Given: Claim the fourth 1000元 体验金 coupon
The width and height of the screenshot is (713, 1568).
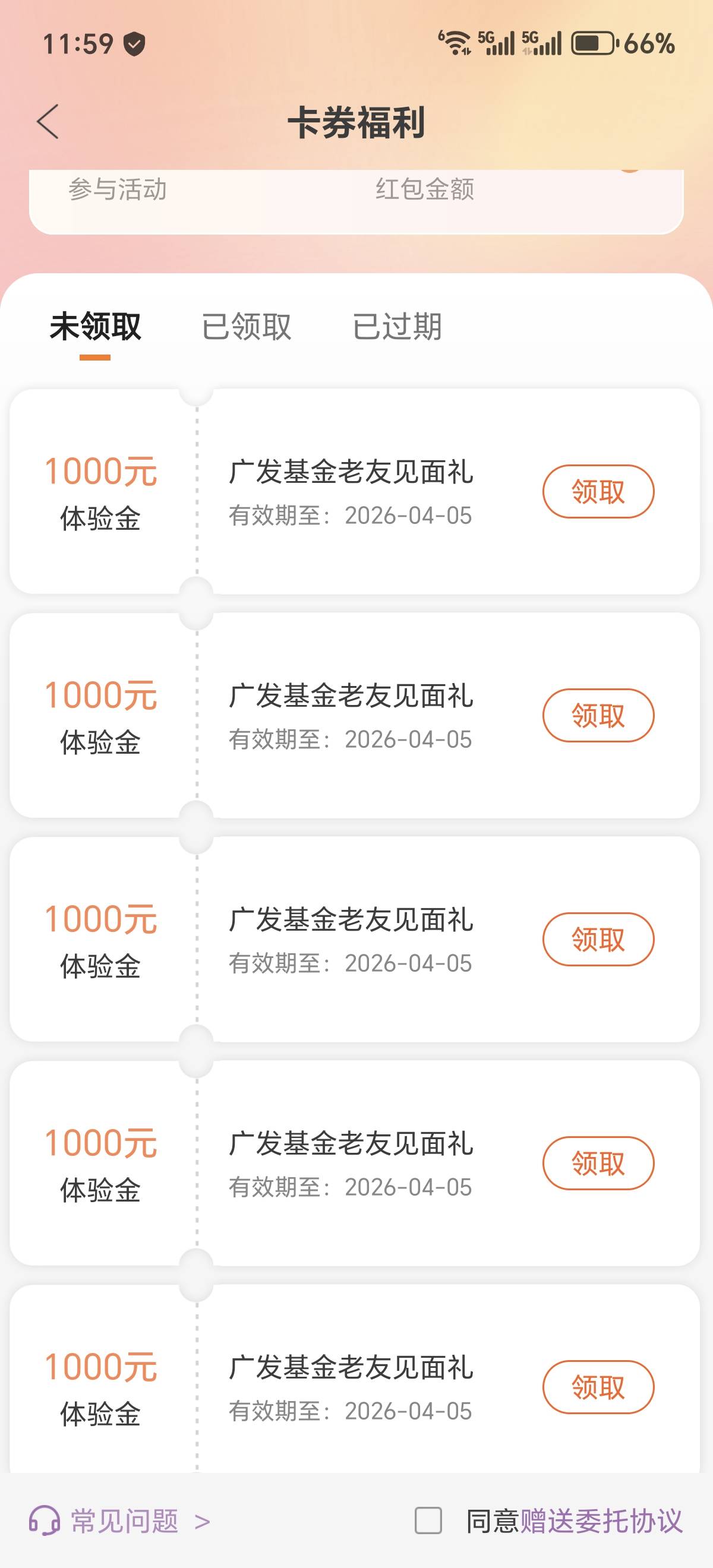Looking at the screenshot, I should click(598, 1164).
